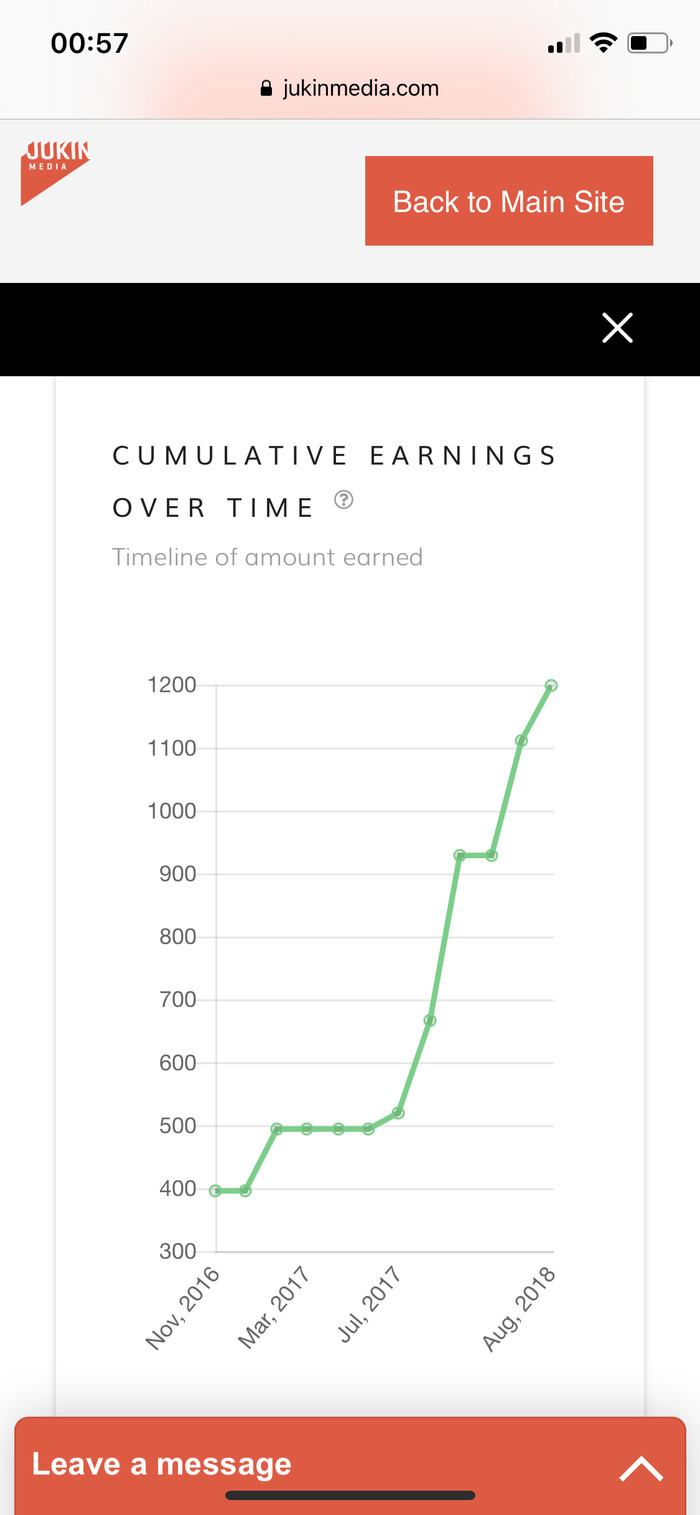This screenshot has height=1515, width=700.
Task: Select the Aug, 2018 data point at 1200
Action: point(551,686)
